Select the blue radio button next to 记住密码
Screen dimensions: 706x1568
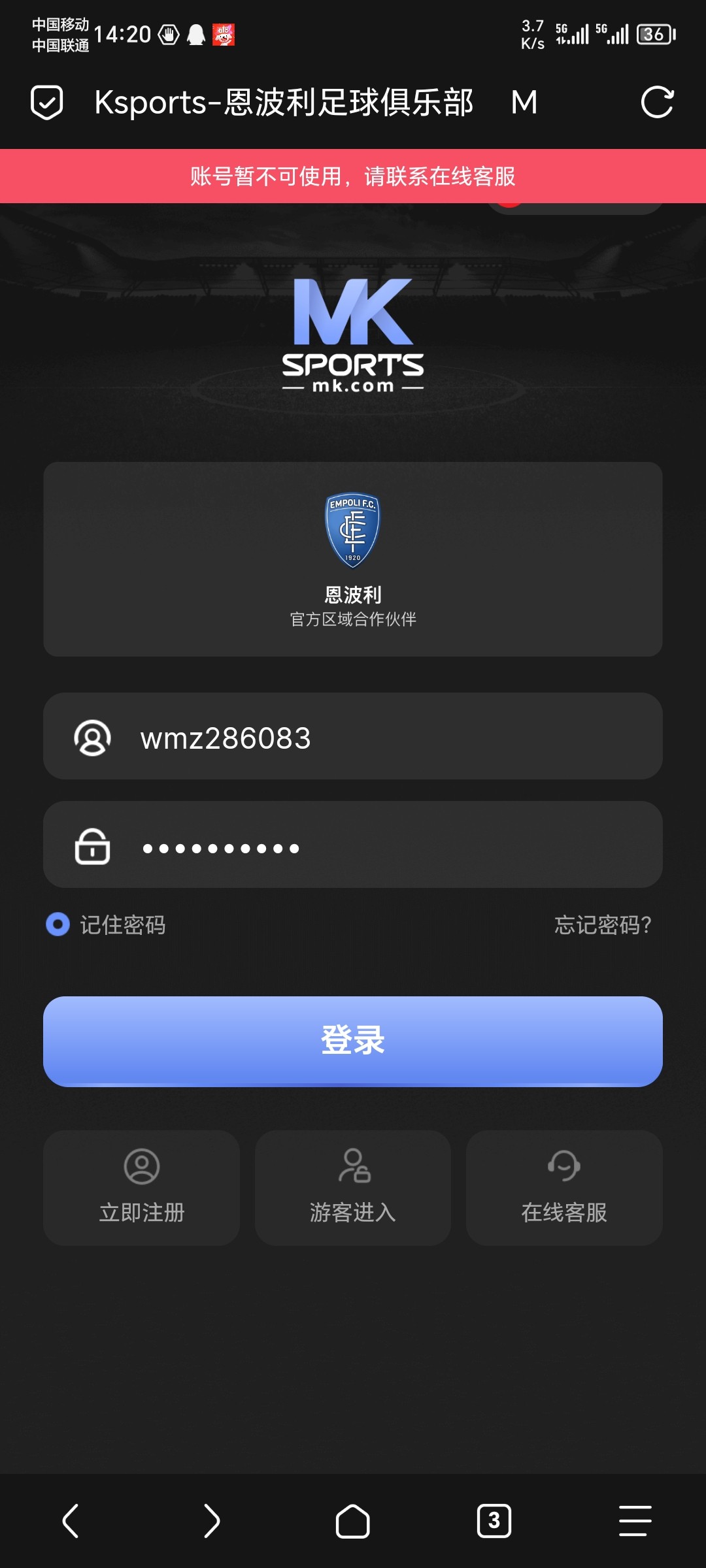click(x=58, y=923)
